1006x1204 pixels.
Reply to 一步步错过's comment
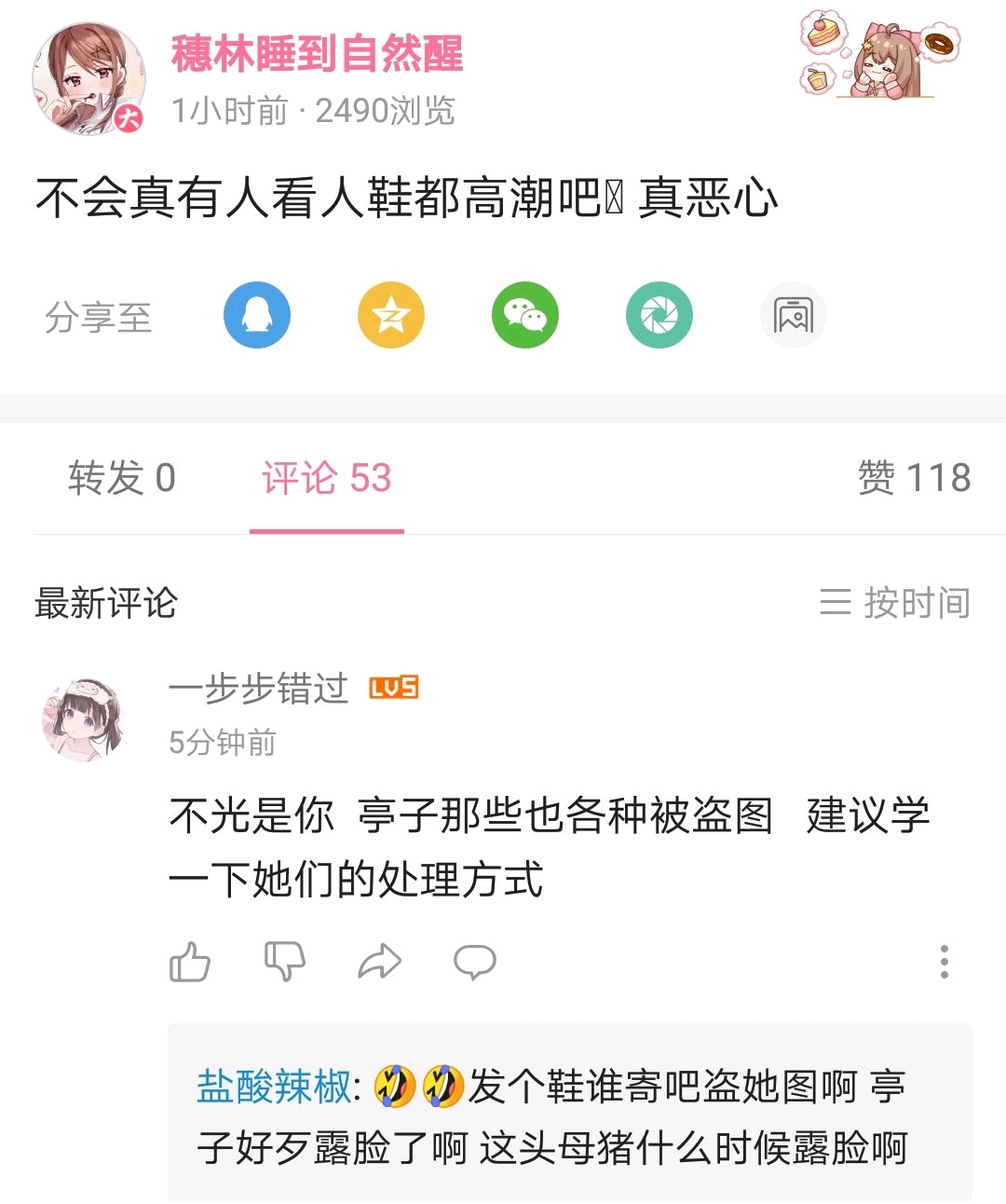pyautogui.click(x=475, y=962)
